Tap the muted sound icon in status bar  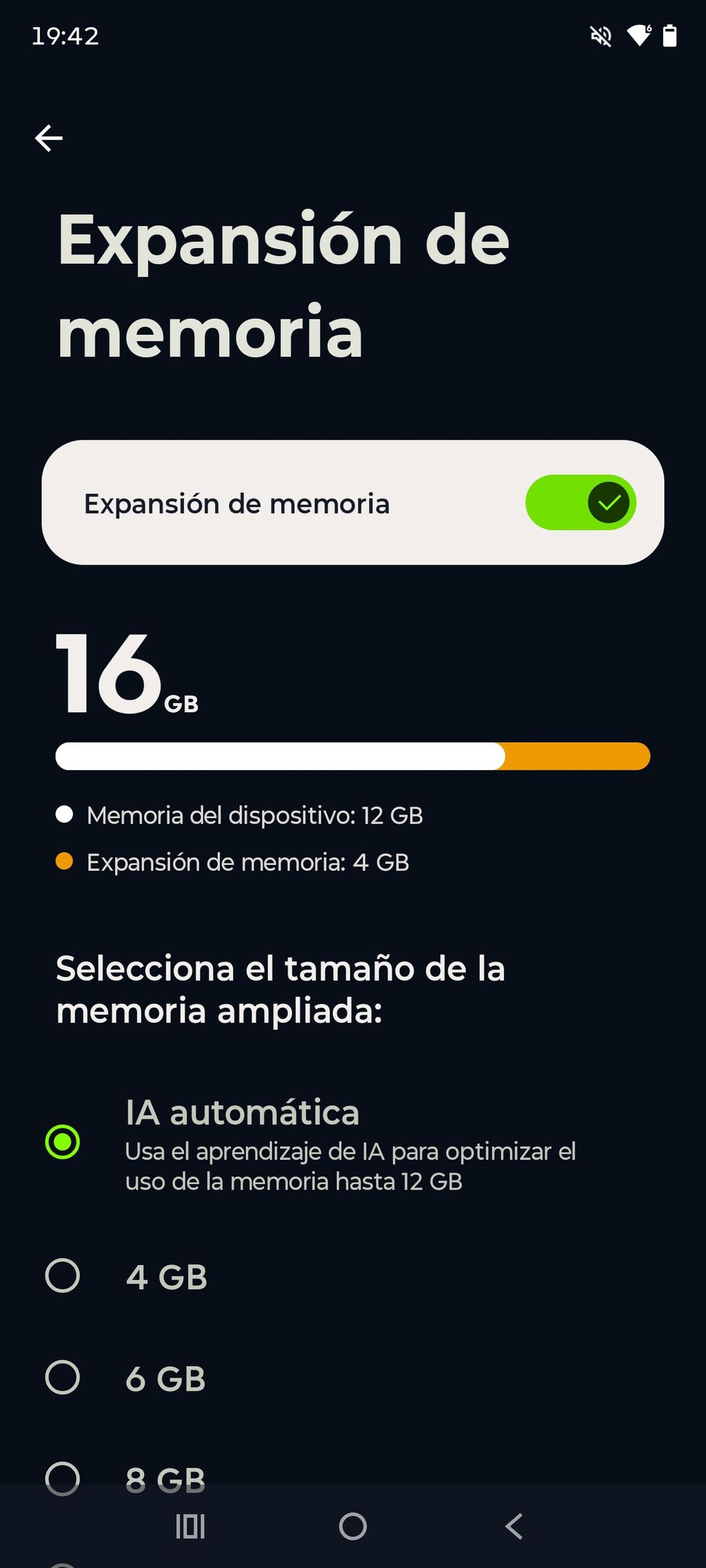(x=600, y=36)
